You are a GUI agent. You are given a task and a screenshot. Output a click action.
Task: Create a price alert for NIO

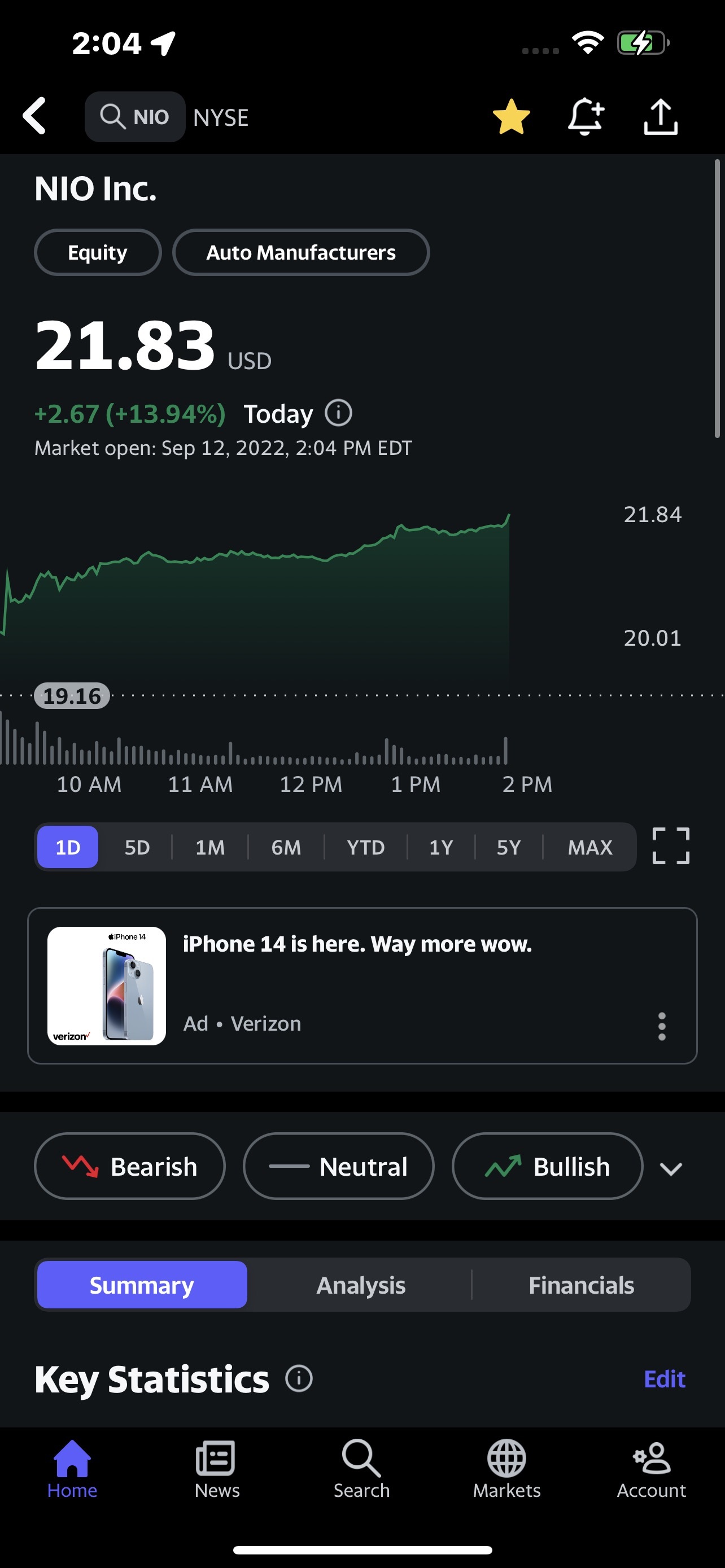pyautogui.click(x=586, y=116)
